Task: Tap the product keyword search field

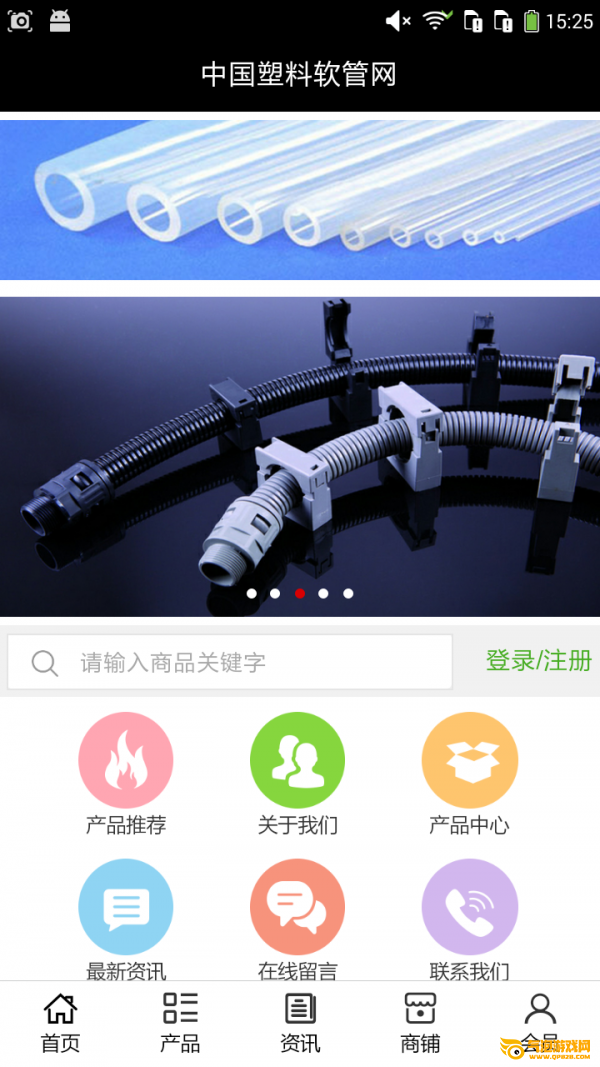Action: 230,661
